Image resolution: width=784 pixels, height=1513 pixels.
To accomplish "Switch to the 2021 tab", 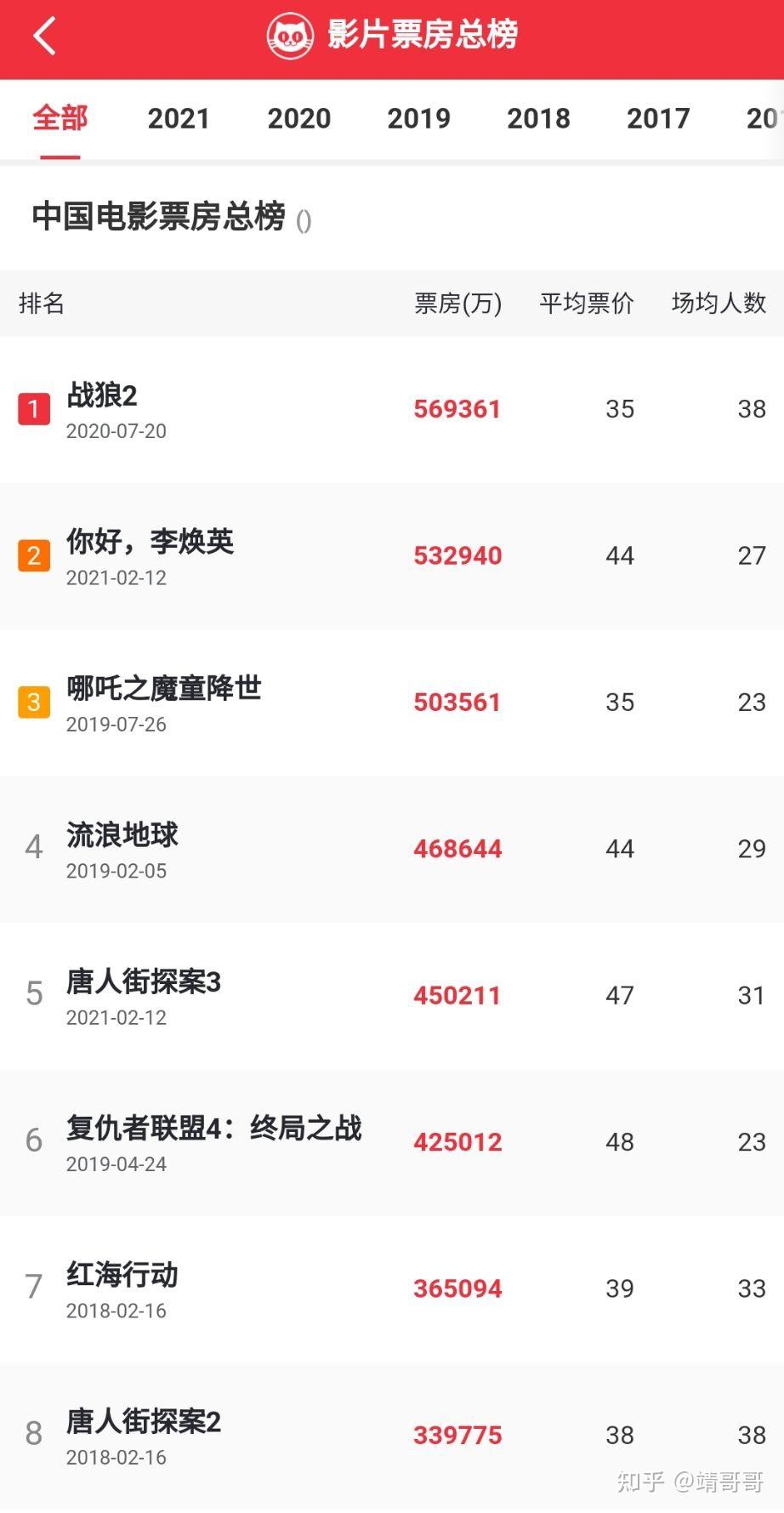I will 179,119.
